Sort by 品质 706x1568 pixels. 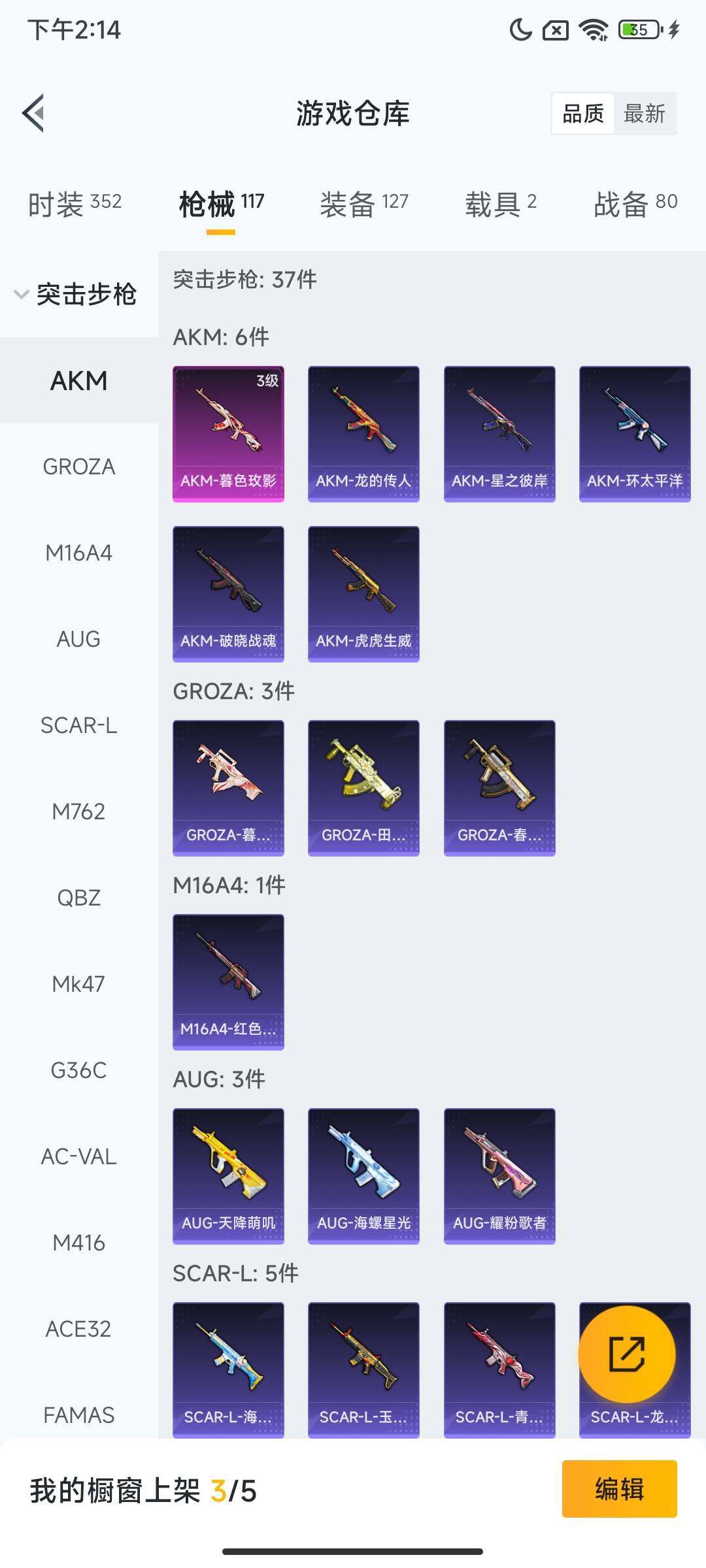pos(583,114)
